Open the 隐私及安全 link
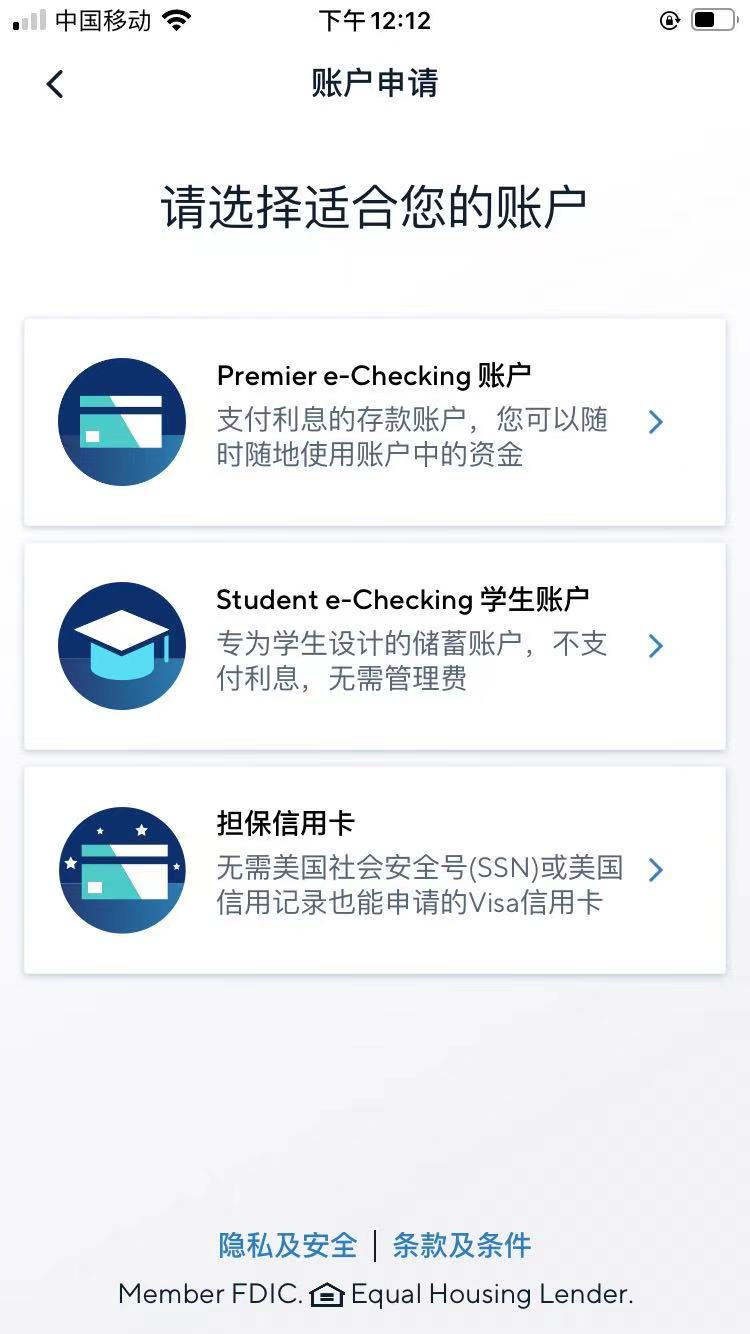 pos(288,1245)
